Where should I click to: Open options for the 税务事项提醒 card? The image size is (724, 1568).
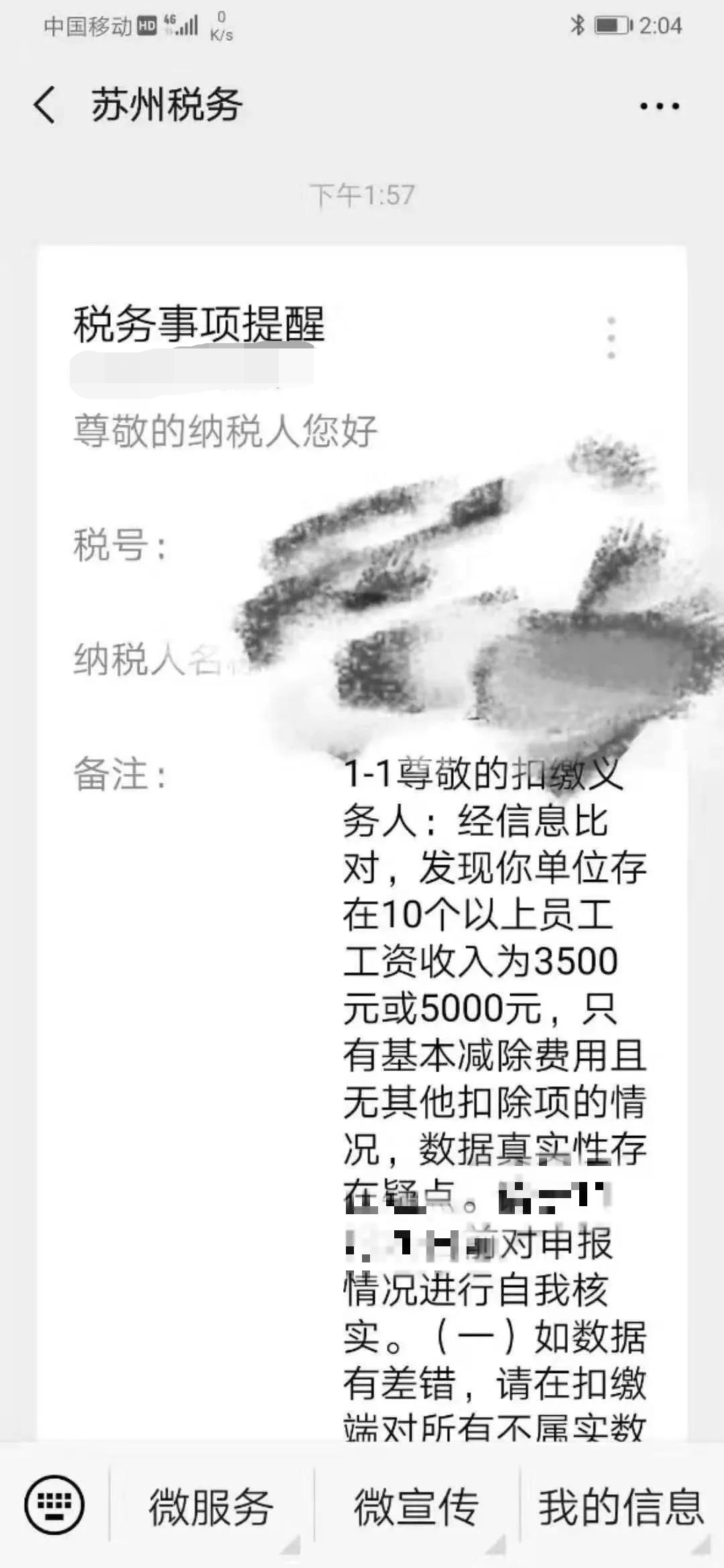click(x=611, y=337)
